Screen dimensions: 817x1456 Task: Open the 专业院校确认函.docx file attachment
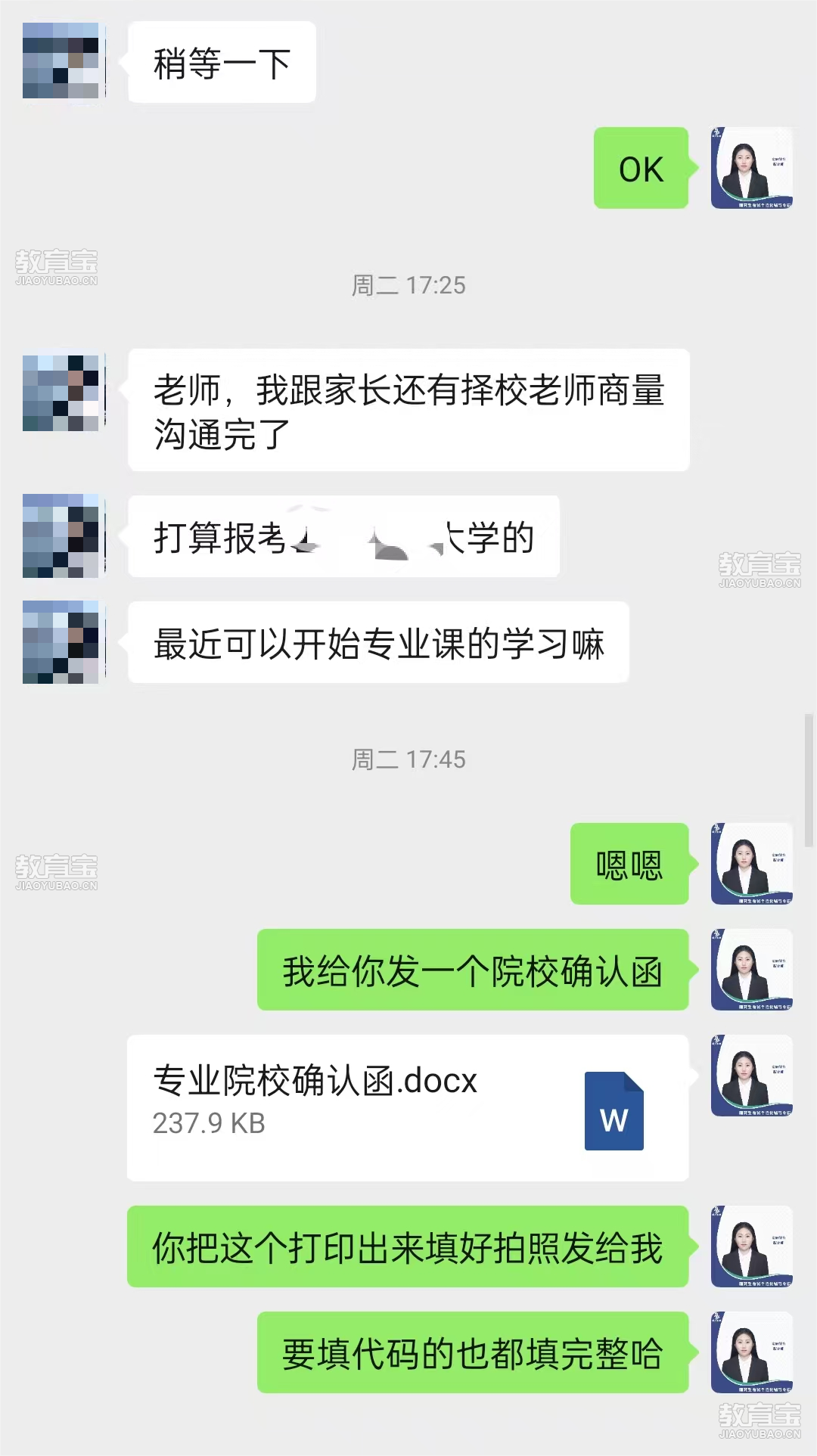coord(407,1107)
